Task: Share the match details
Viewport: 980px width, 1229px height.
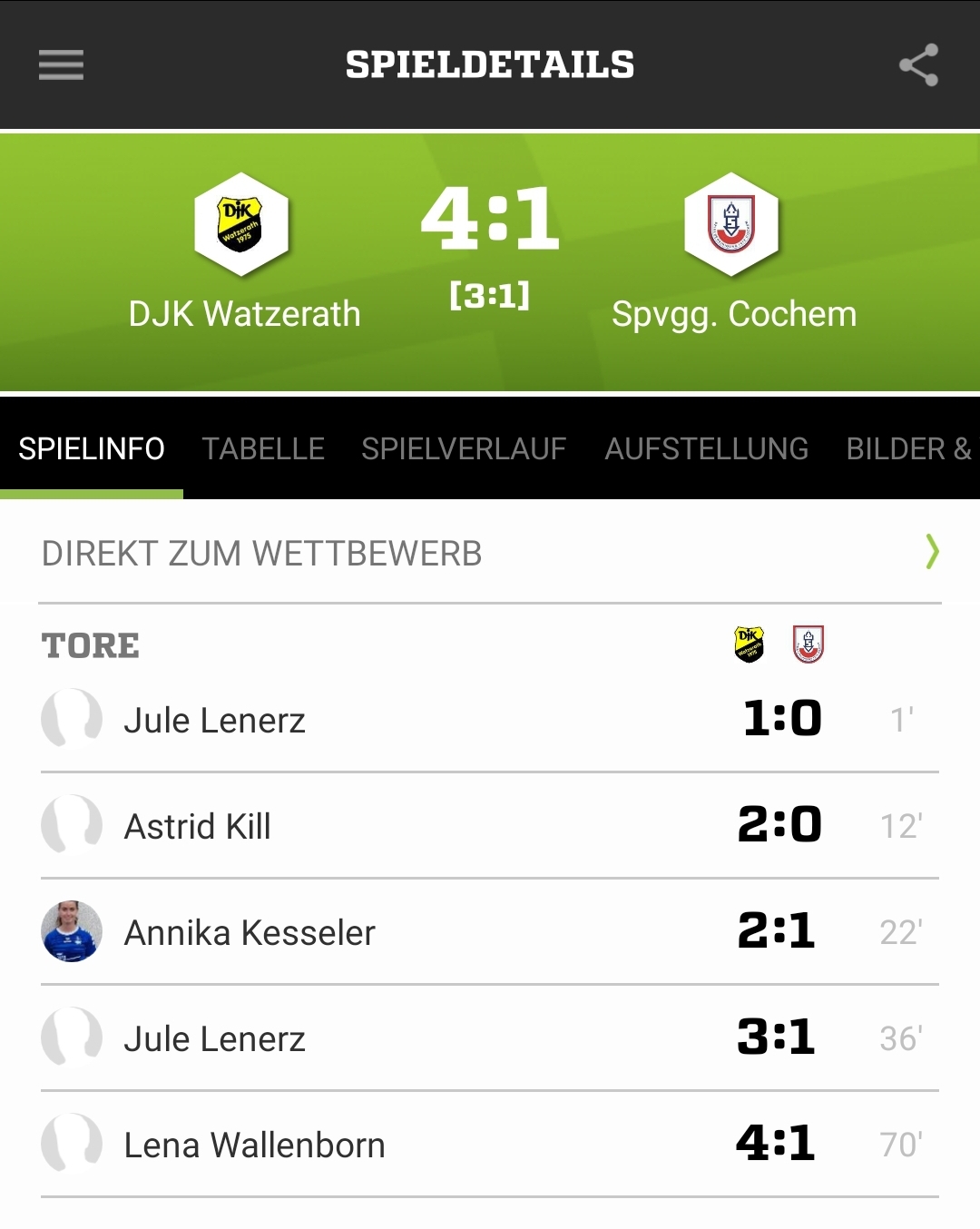Action: coord(917,65)
